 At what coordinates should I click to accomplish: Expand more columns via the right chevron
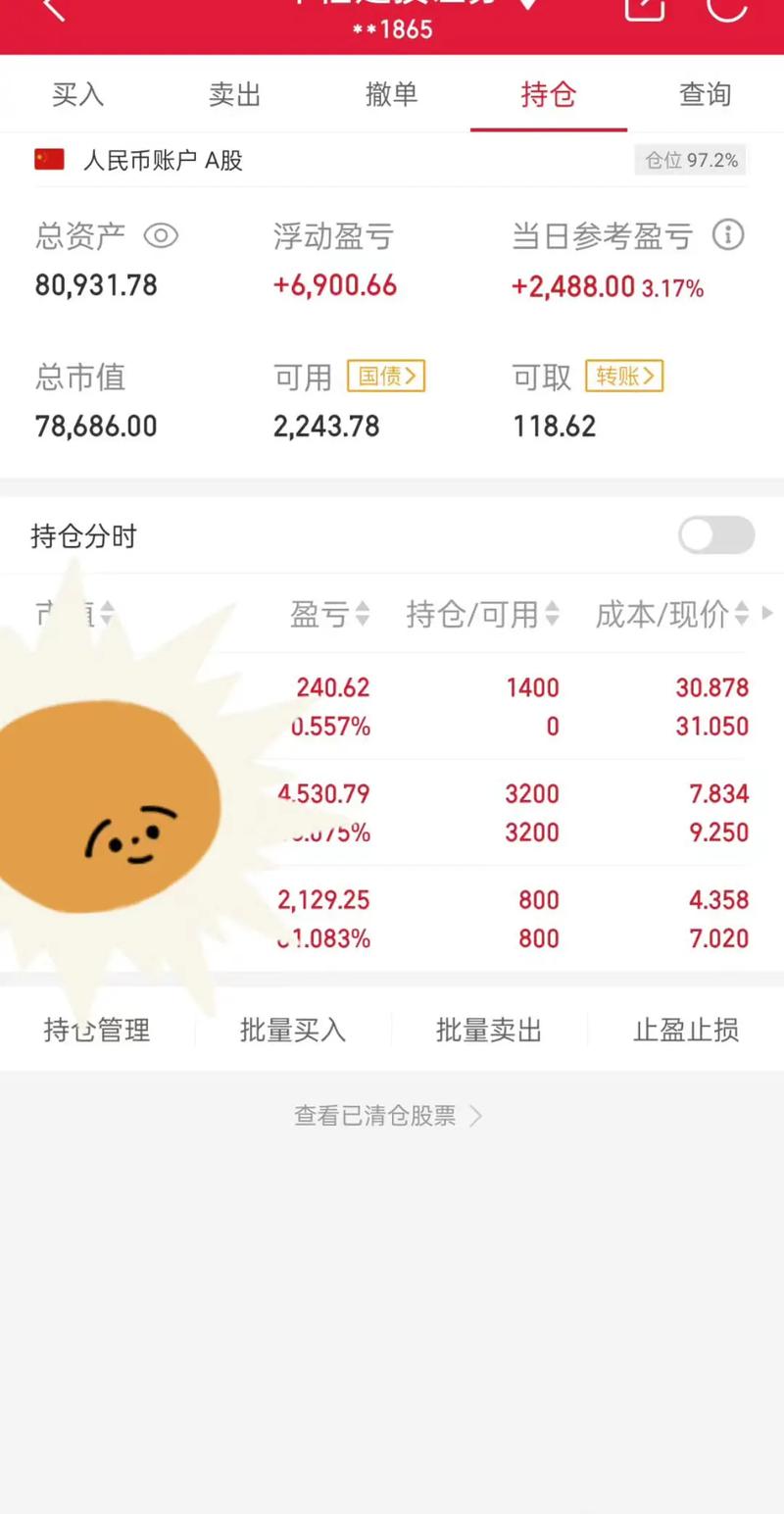pyautogui.click(x=770, y=614)
